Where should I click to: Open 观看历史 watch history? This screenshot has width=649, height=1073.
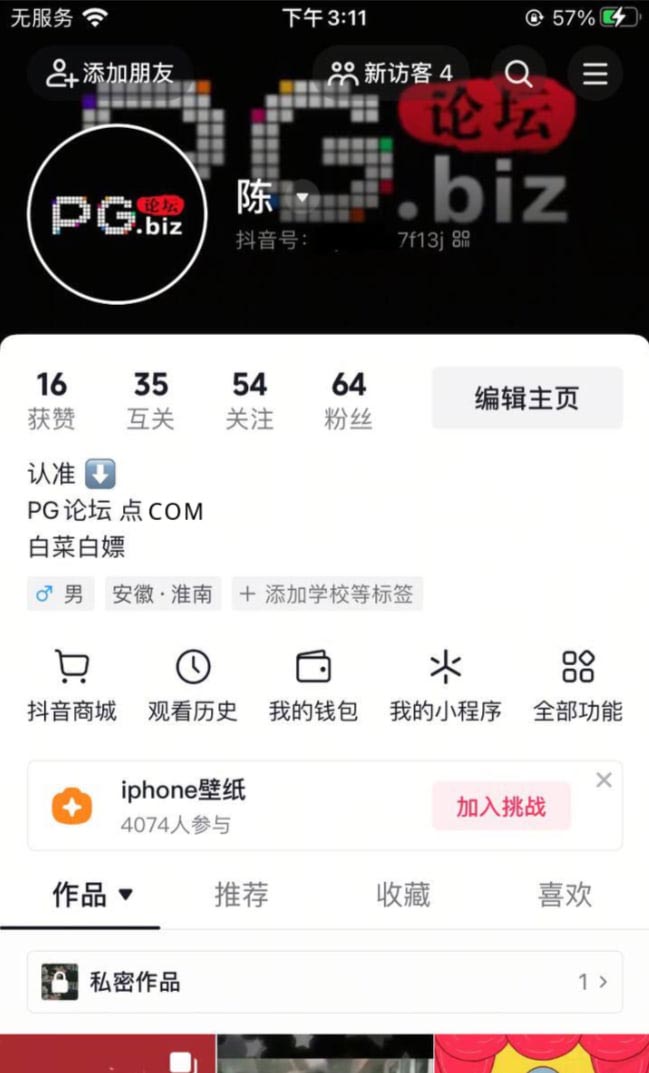point(193,686)
